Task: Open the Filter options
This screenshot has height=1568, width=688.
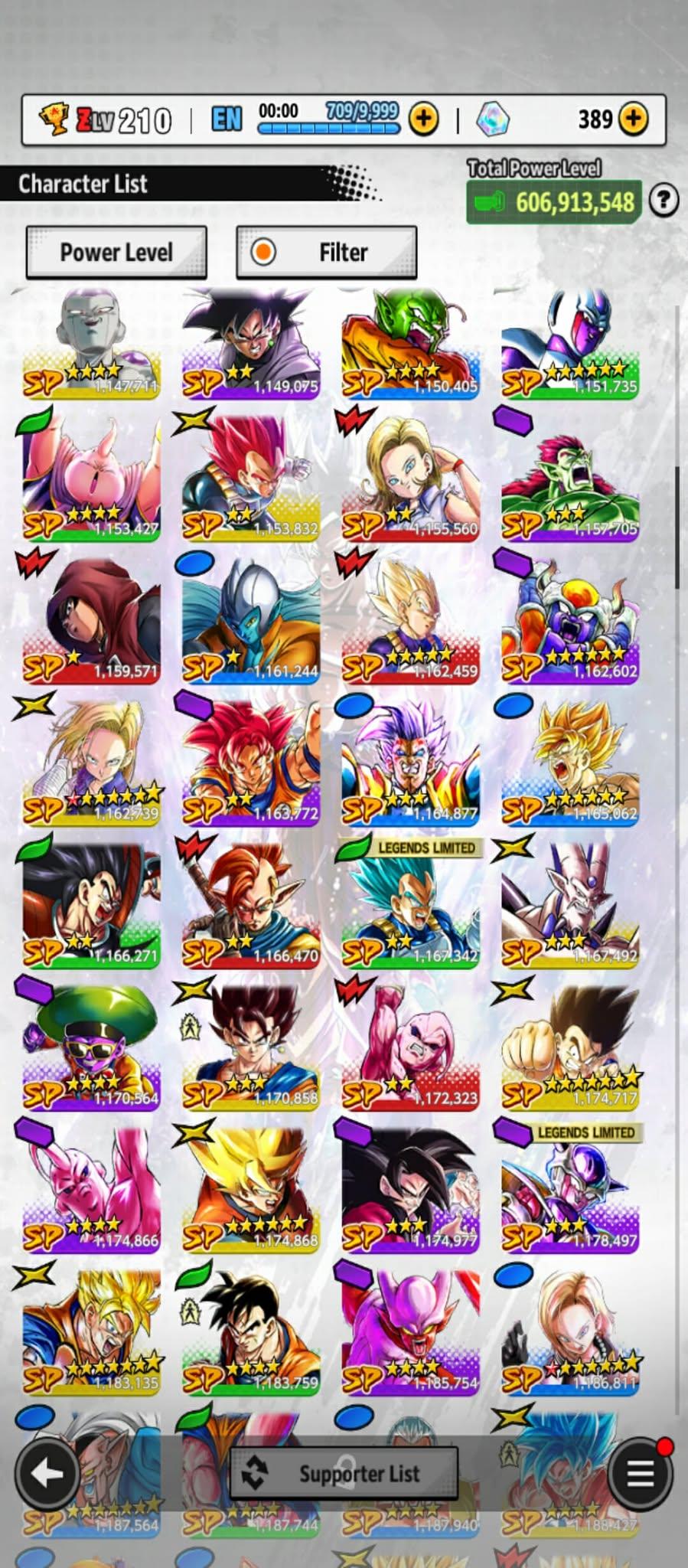Action: (x=327, y=252)
